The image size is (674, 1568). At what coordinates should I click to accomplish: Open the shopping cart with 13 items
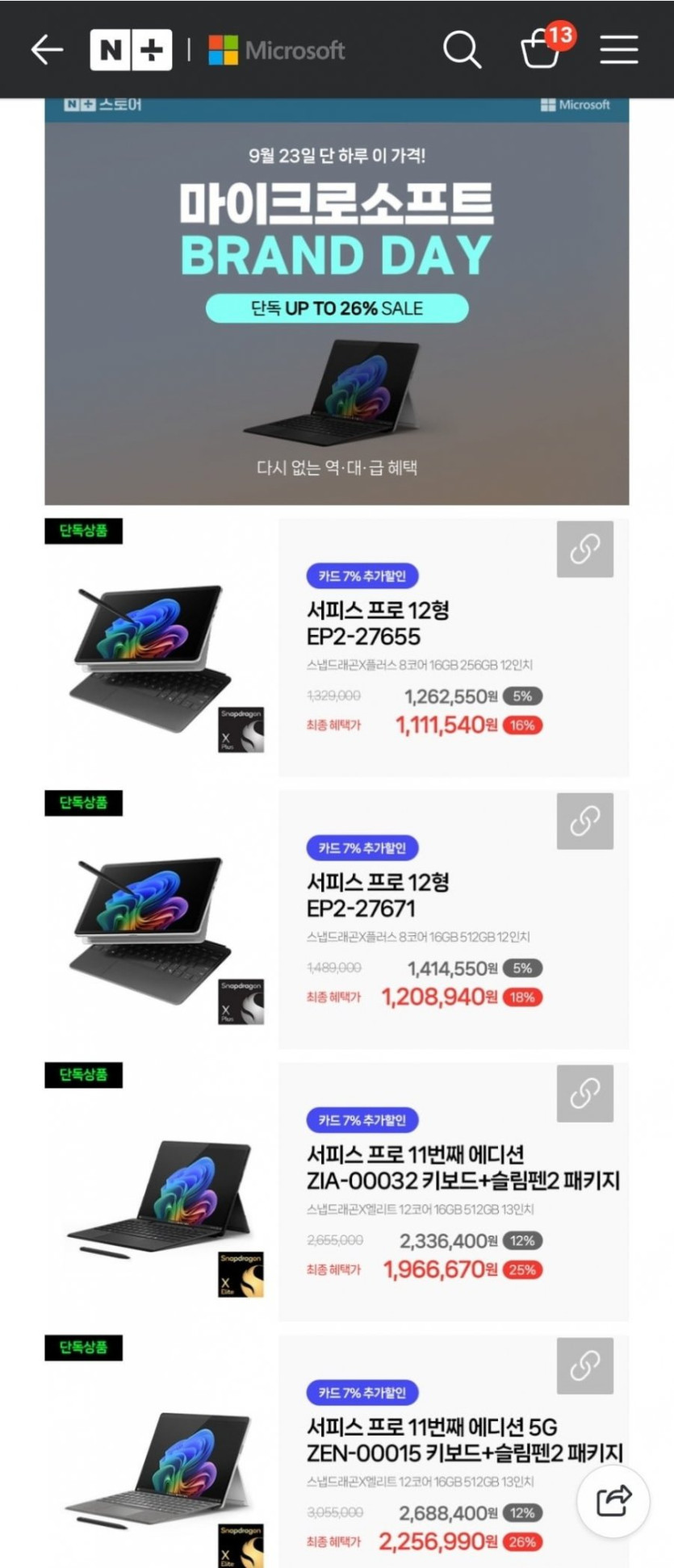point(541,50)
